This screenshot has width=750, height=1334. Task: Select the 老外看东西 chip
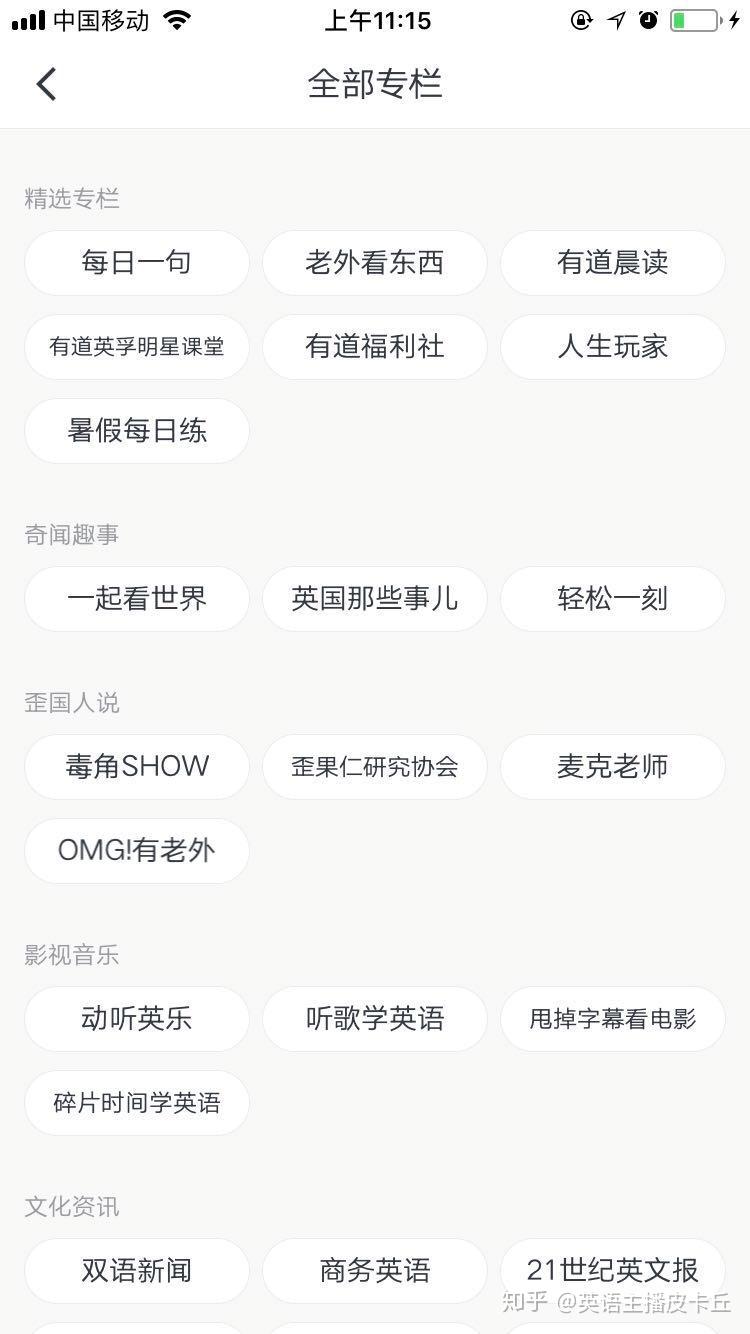(x=375, y=263)
